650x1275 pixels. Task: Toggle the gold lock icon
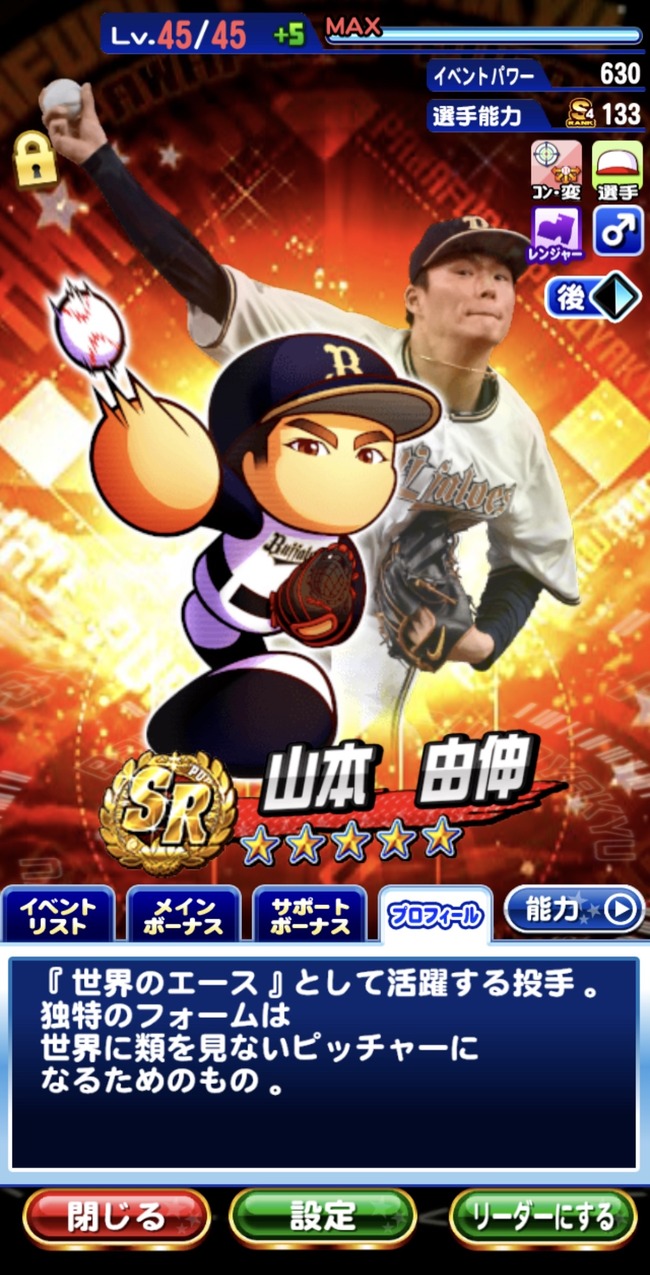[x=34, y=158]
